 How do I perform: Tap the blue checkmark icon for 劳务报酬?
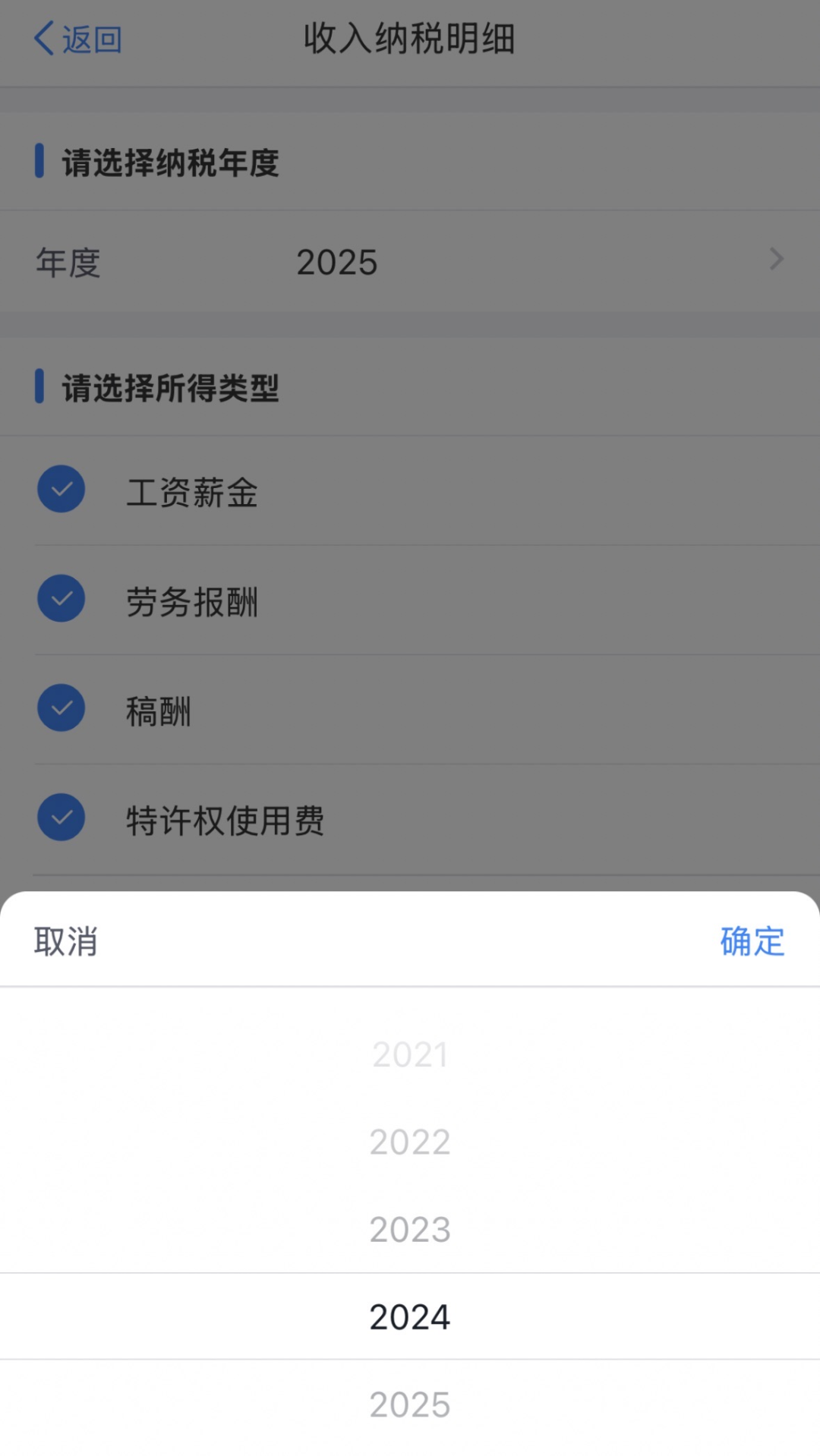click(x=61, y=598)
